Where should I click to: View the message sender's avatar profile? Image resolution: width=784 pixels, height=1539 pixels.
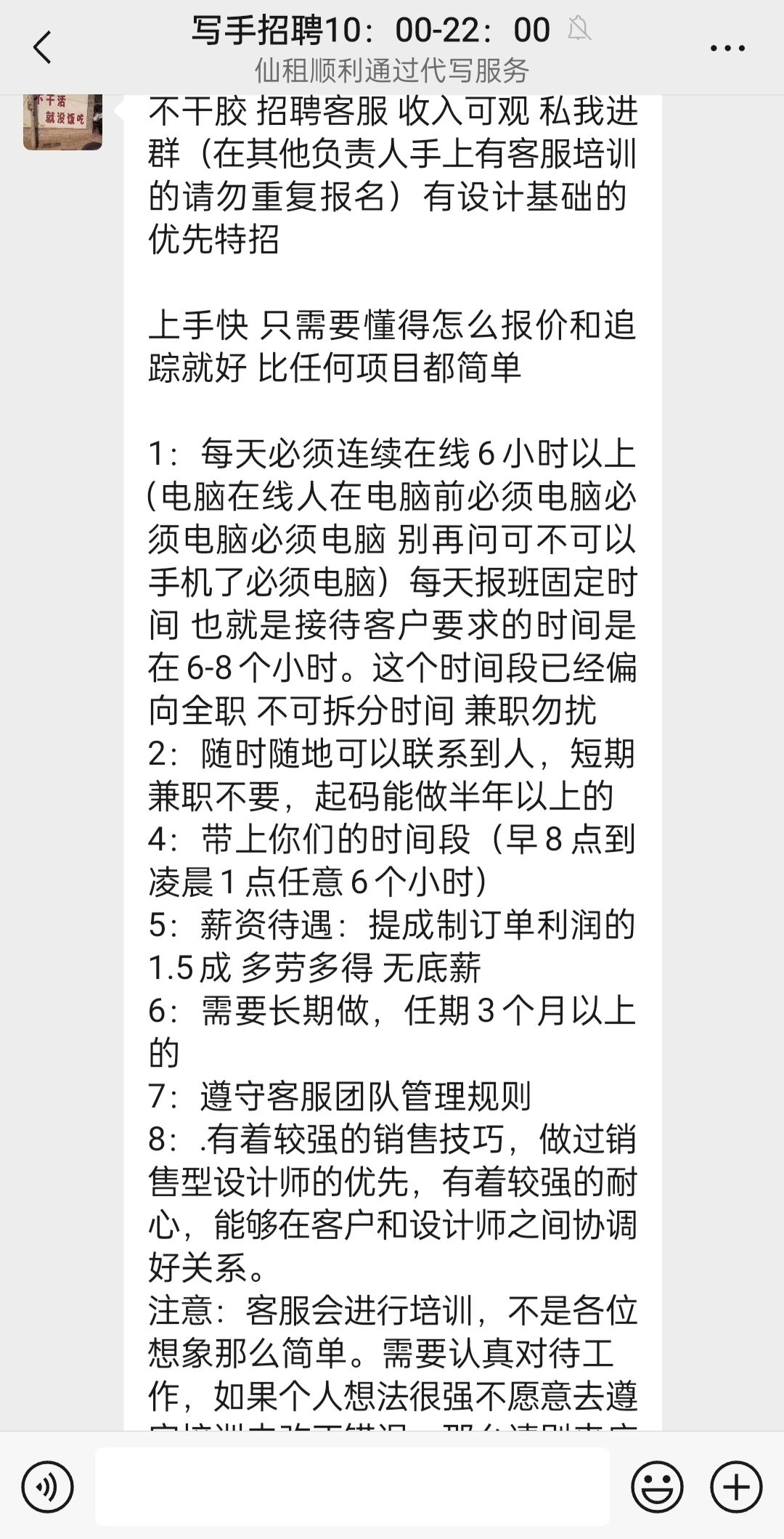pos(62,122)
